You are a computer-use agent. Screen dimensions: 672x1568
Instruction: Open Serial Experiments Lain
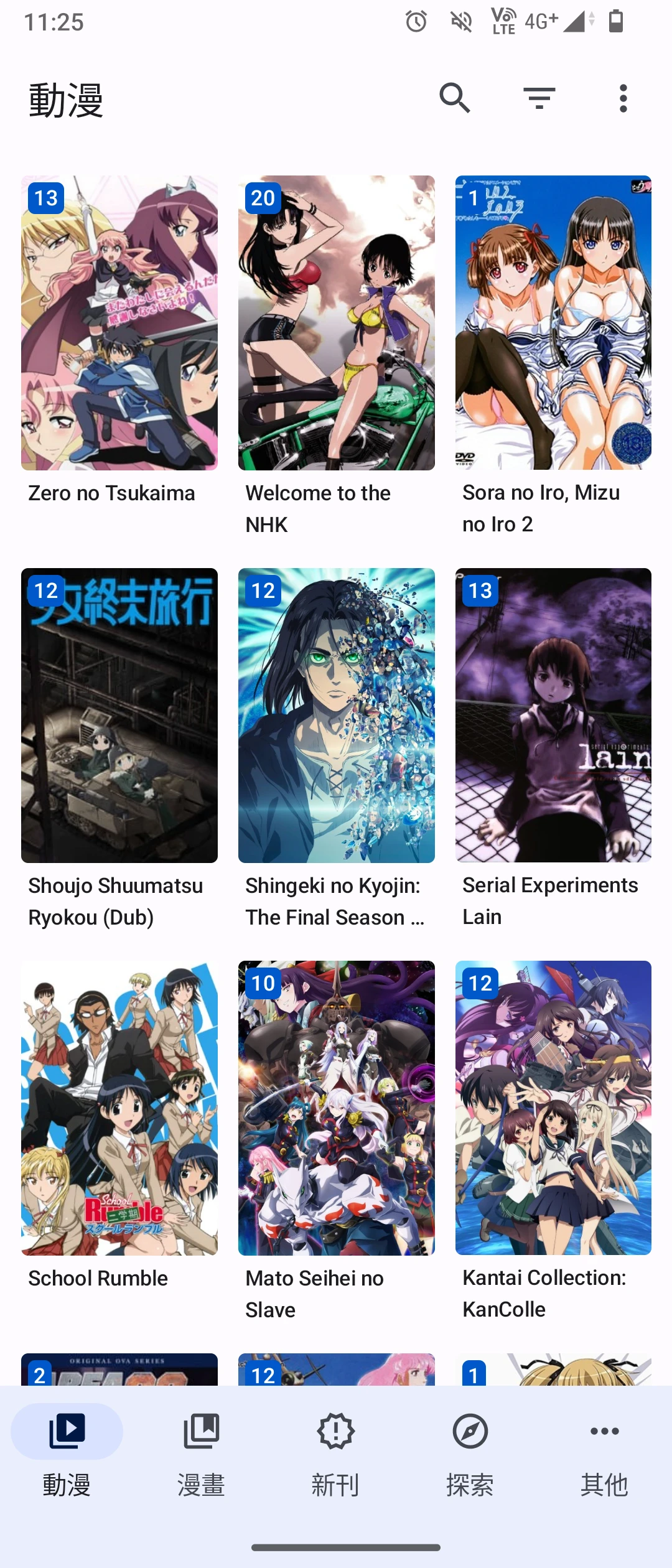point(553,716)
